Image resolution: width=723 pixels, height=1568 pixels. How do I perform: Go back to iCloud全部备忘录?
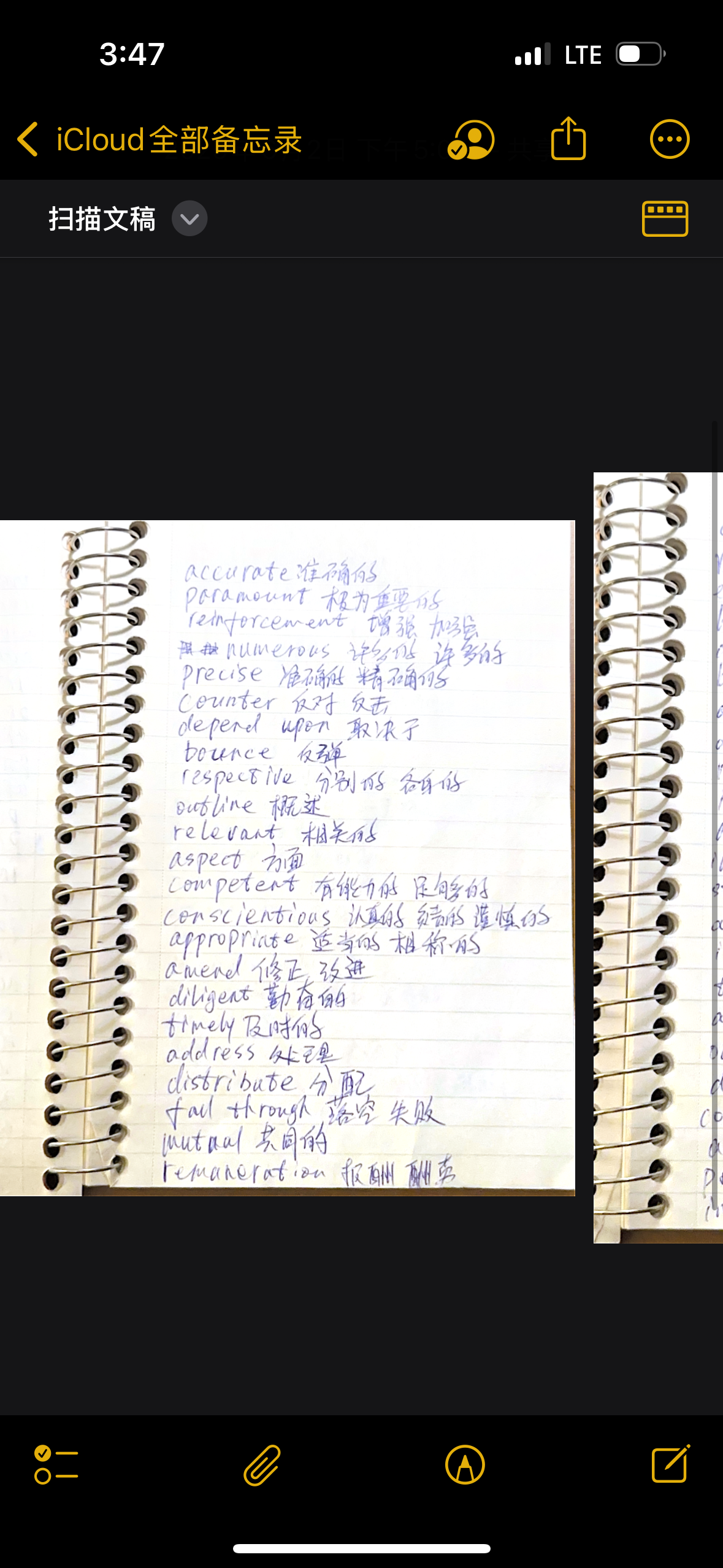pyautogui.click(x=159, y=140)
